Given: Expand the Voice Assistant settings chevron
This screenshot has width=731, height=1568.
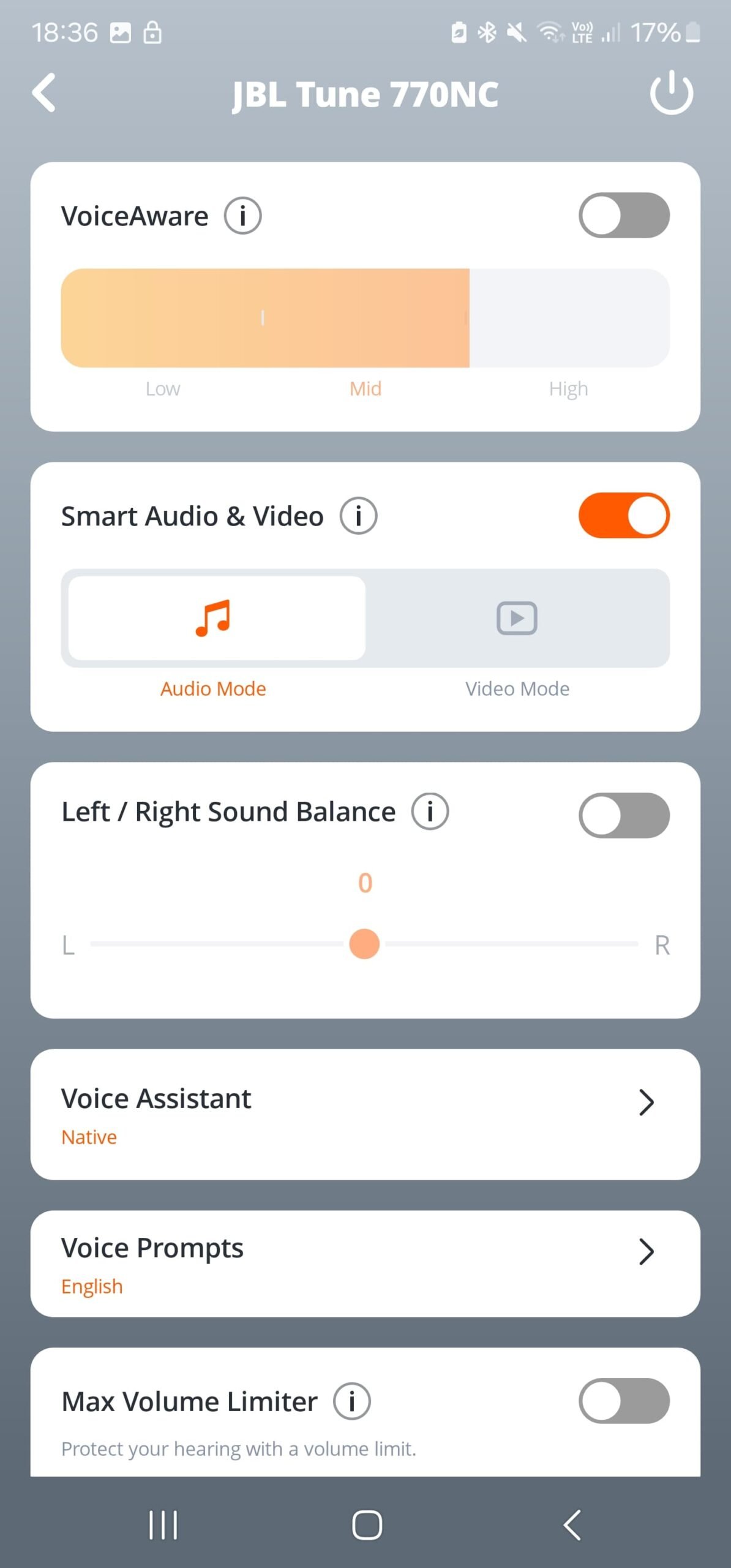Looking at the screenshot, I should [x=648, y=1102].
